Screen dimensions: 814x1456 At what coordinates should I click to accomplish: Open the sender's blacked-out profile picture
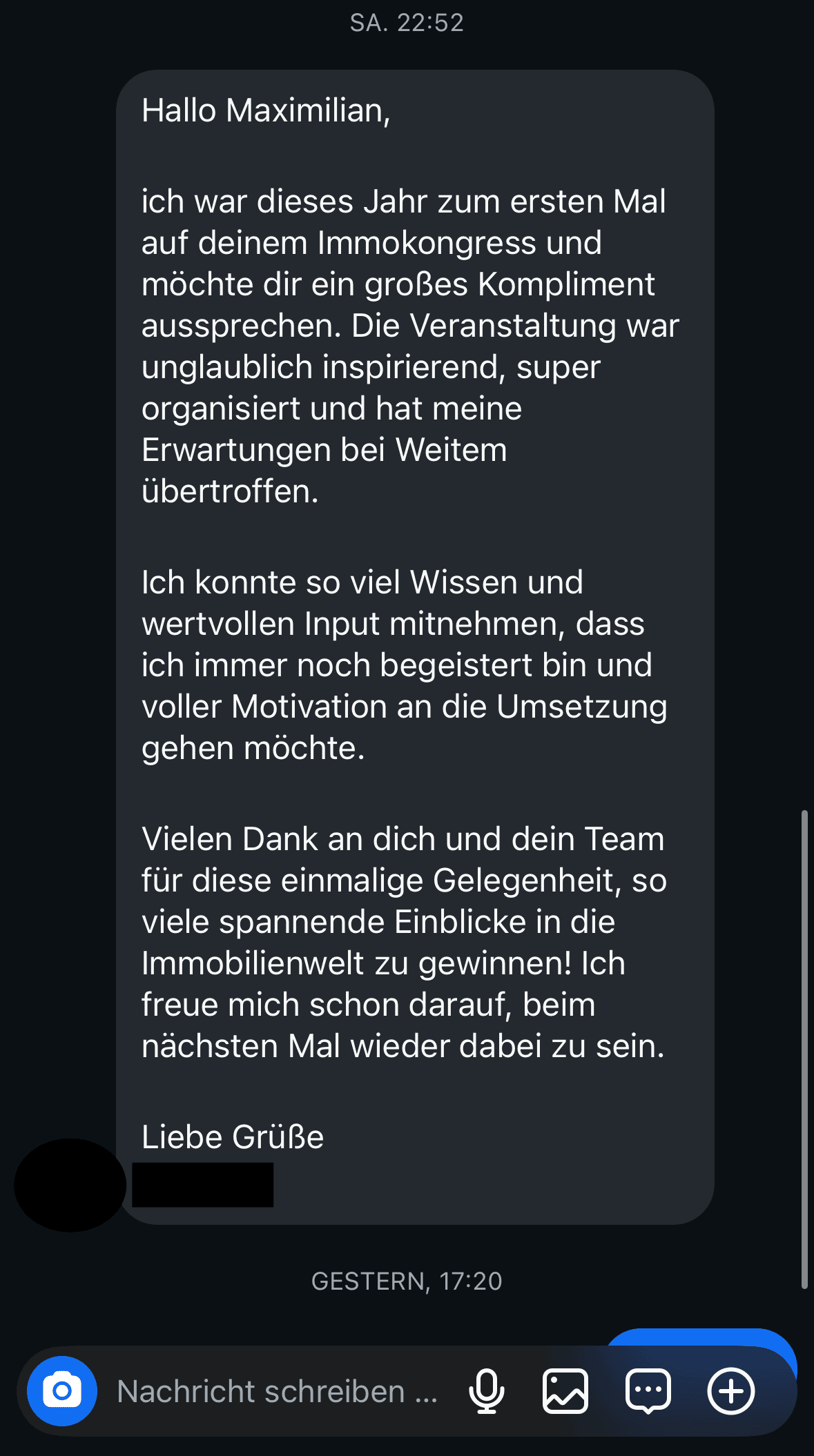tap(70, 1185)
